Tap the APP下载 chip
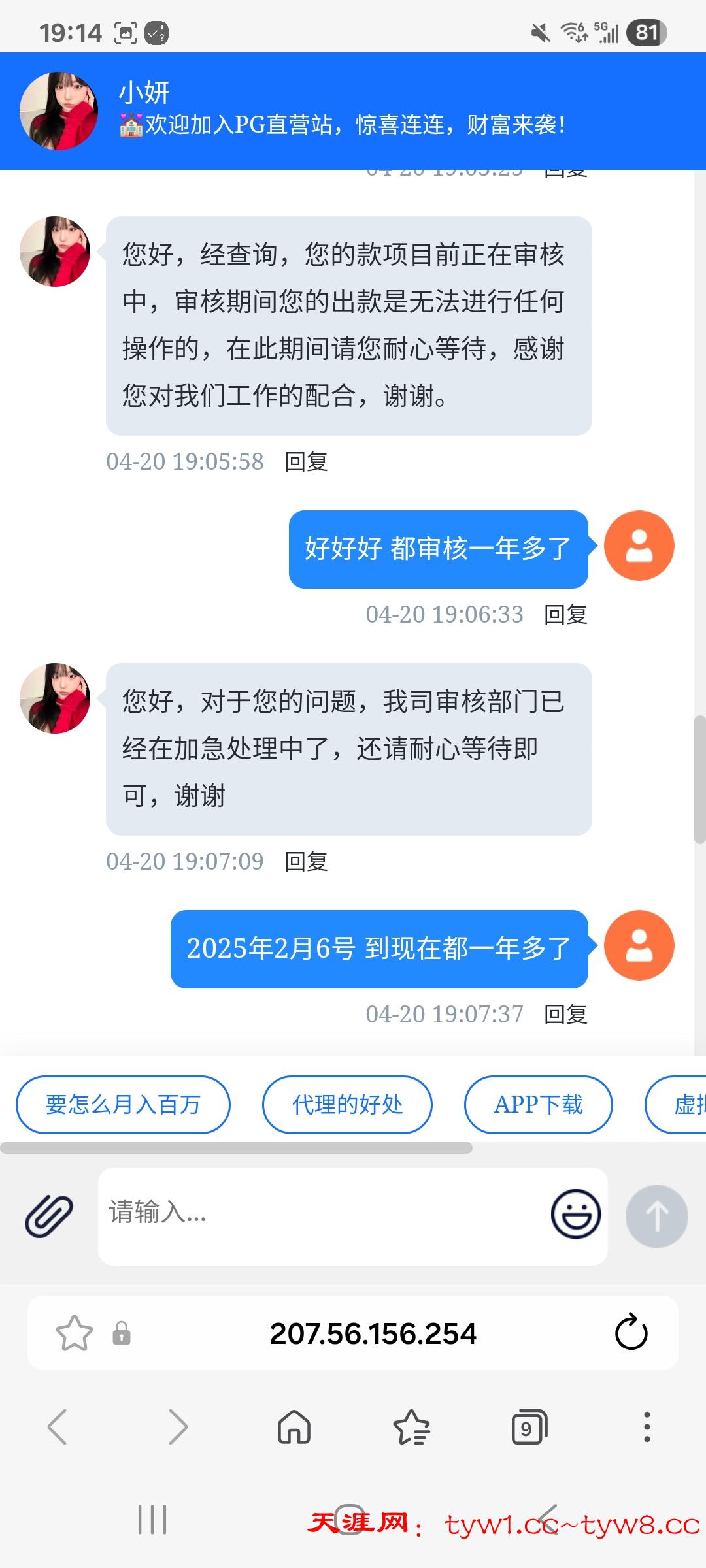Image resolution: width=706 pixels, height=1568 pixels. (538, 1105)
